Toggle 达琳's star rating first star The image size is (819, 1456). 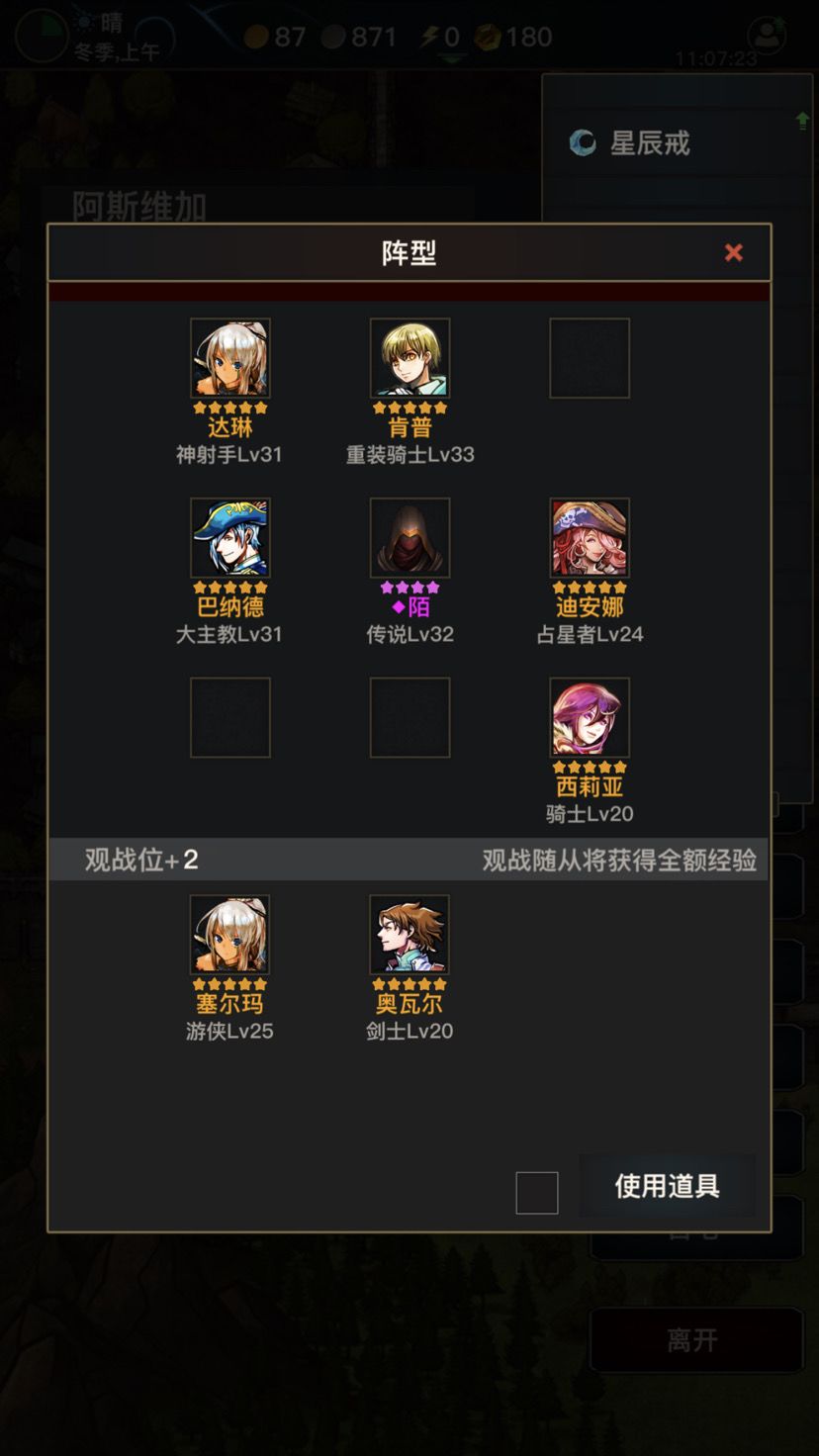tap(197, 408)
